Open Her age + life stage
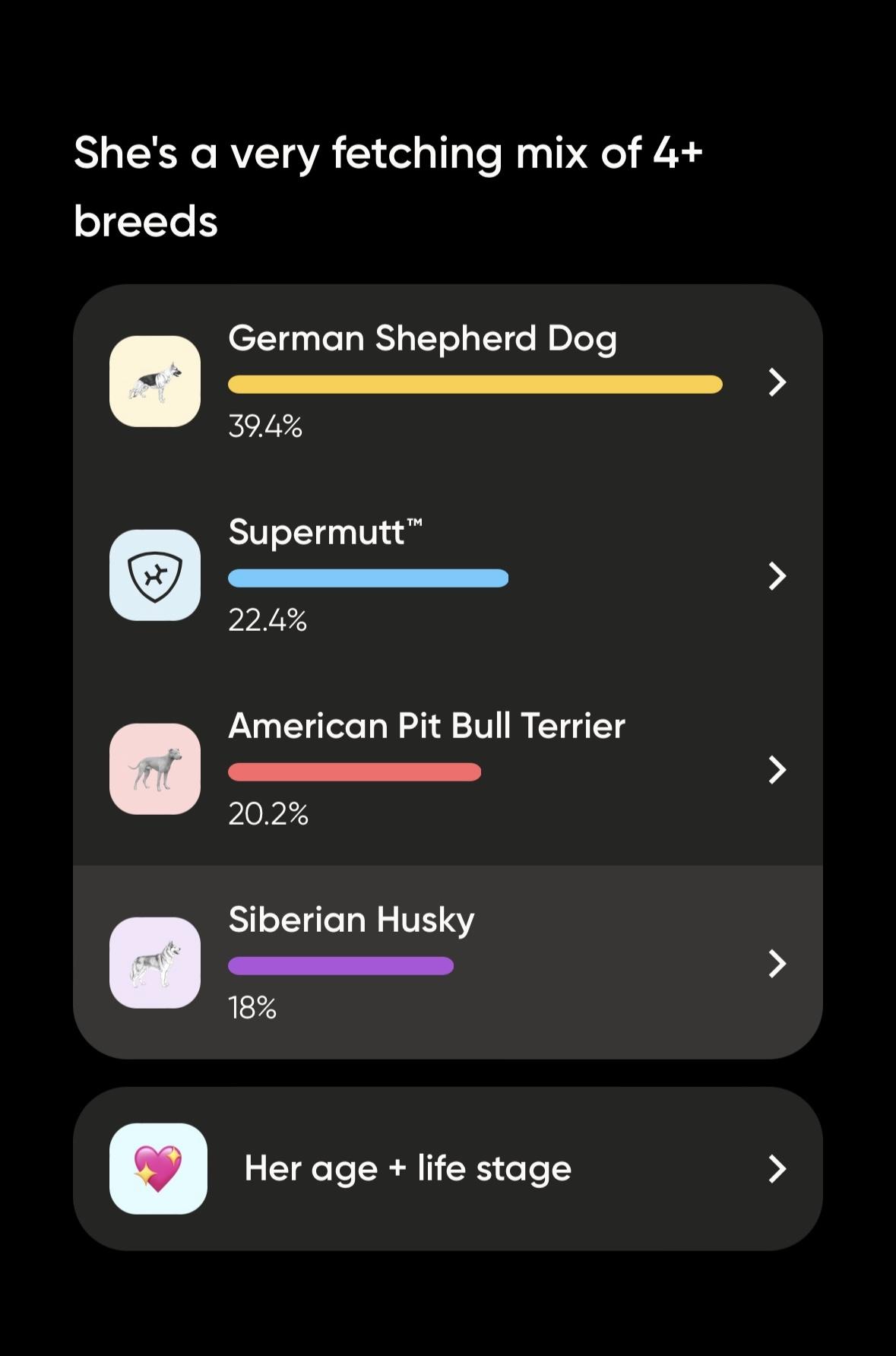Viewport: 896px width, 1356px height. (447, 1168)
